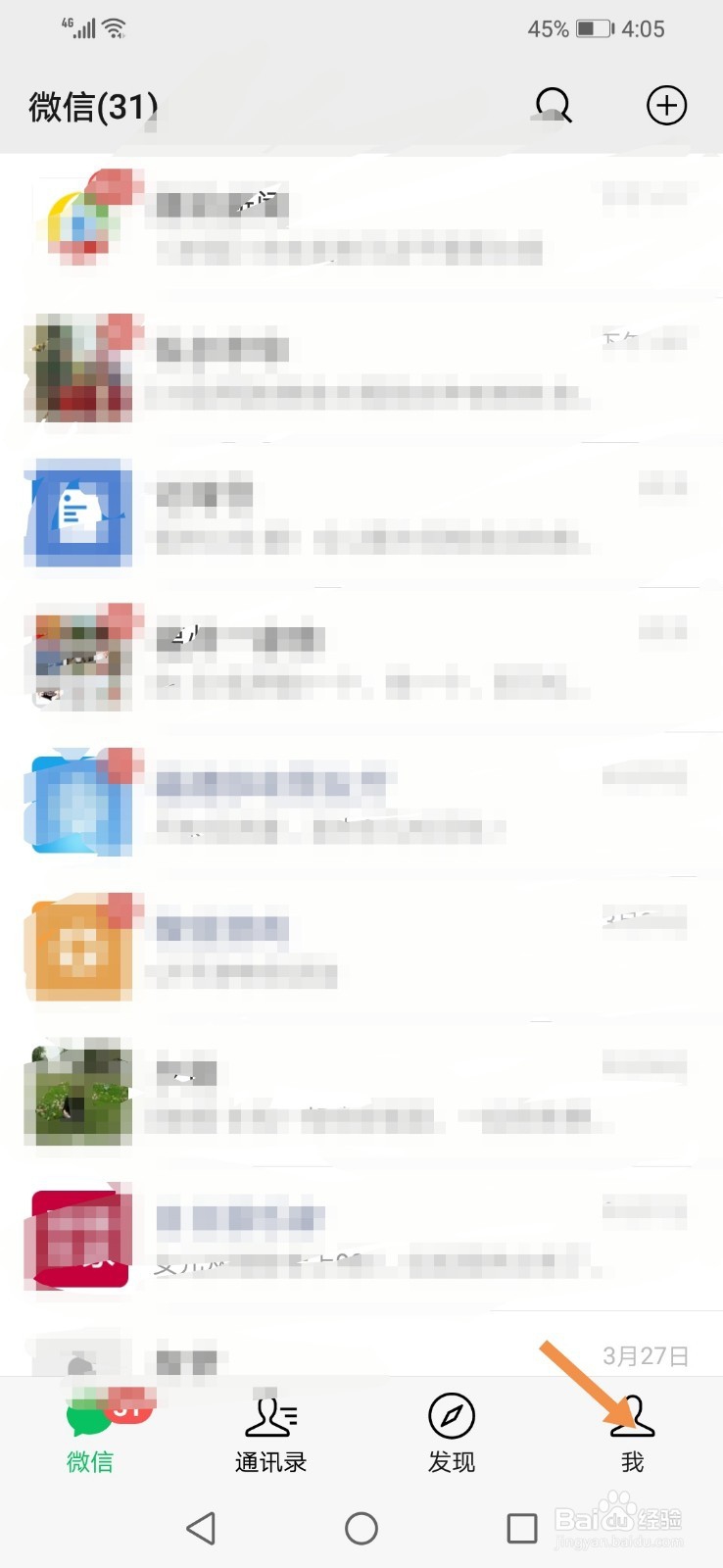The width and height of the screenshot is (723, 1568).
Task: Tap the 通讯录 contacts book icon
Action: tap(271, 1415)
